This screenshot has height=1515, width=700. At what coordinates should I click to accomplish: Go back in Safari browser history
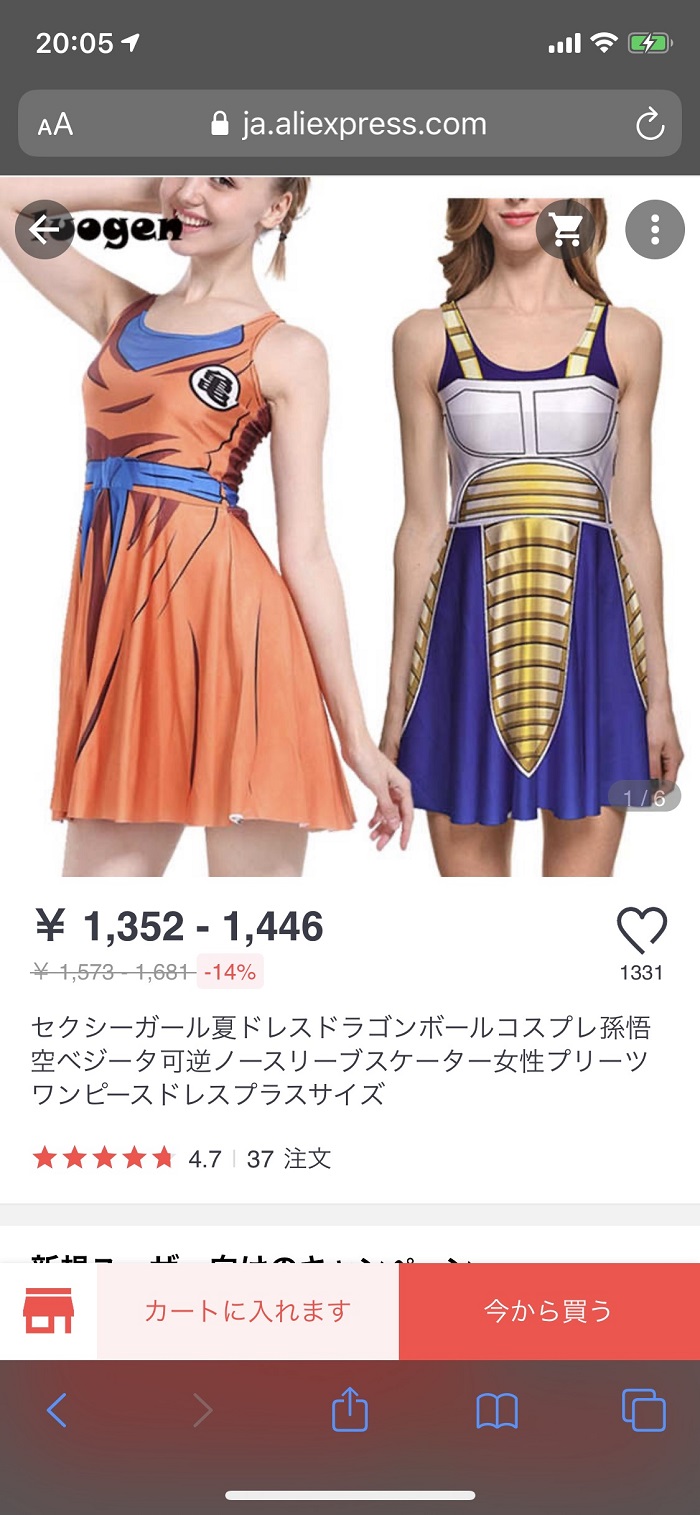[57, 1411]
